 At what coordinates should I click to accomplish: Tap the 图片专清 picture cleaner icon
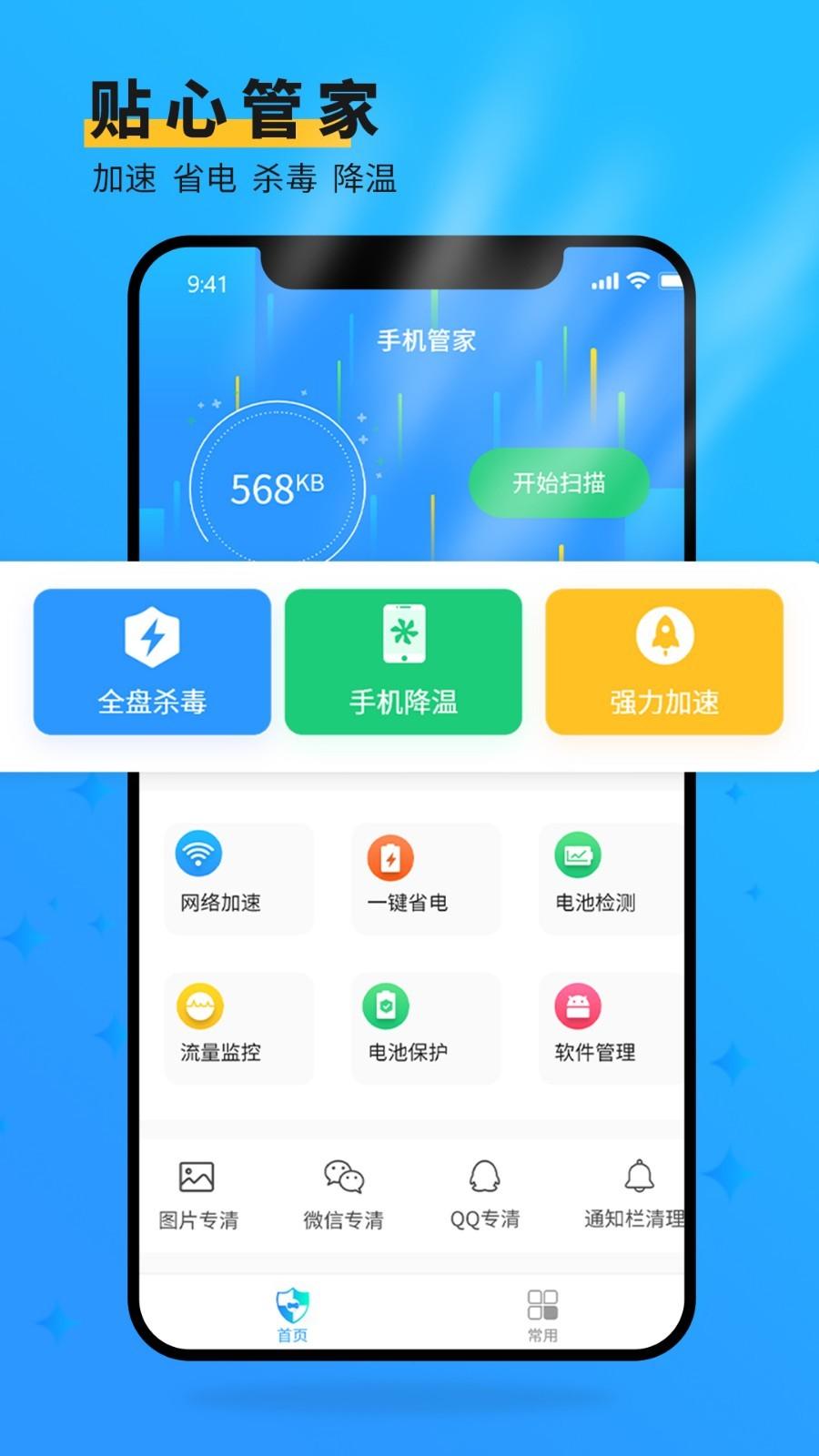tap(195, 1178)
